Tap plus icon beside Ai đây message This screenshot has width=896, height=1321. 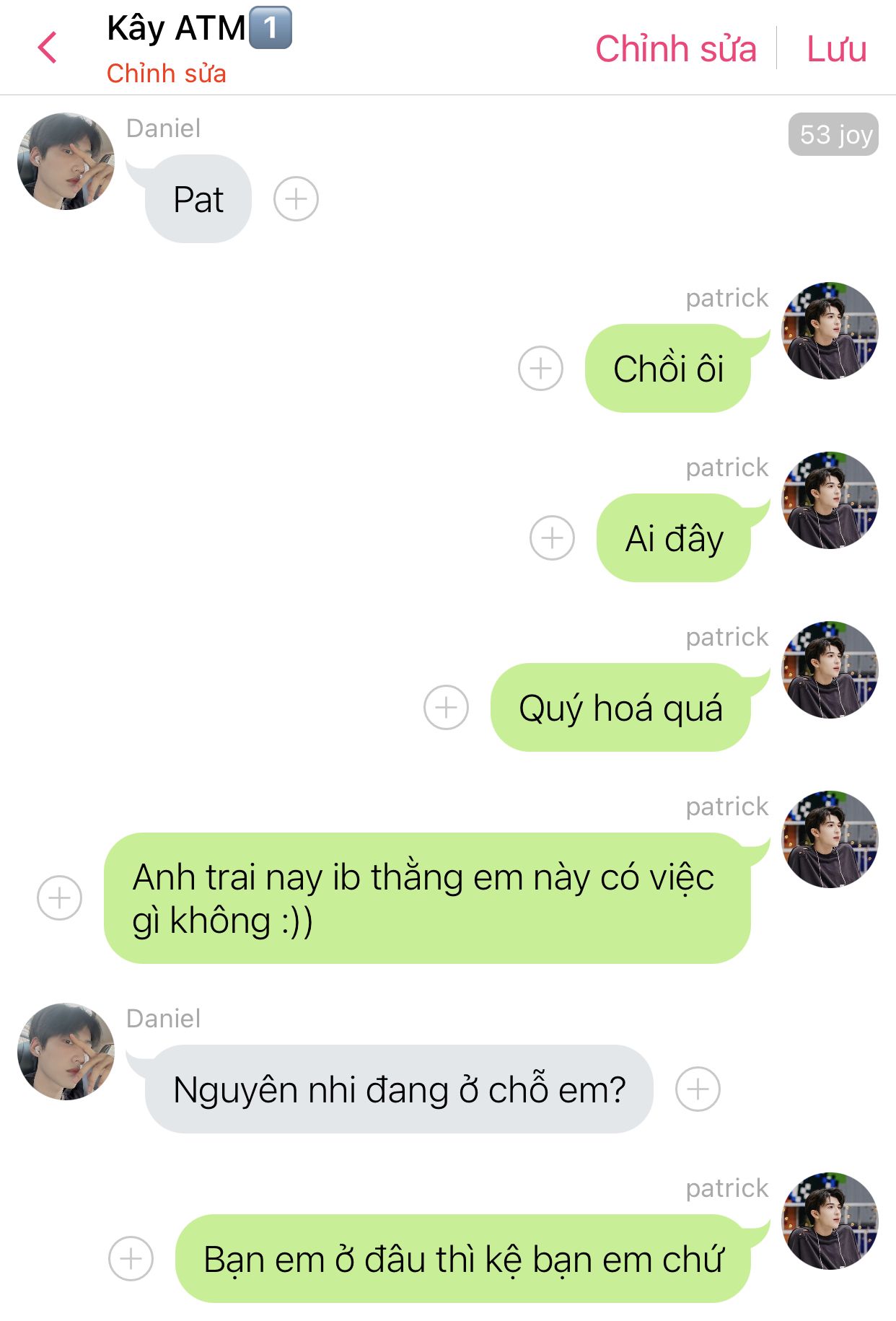pos(552,538)
